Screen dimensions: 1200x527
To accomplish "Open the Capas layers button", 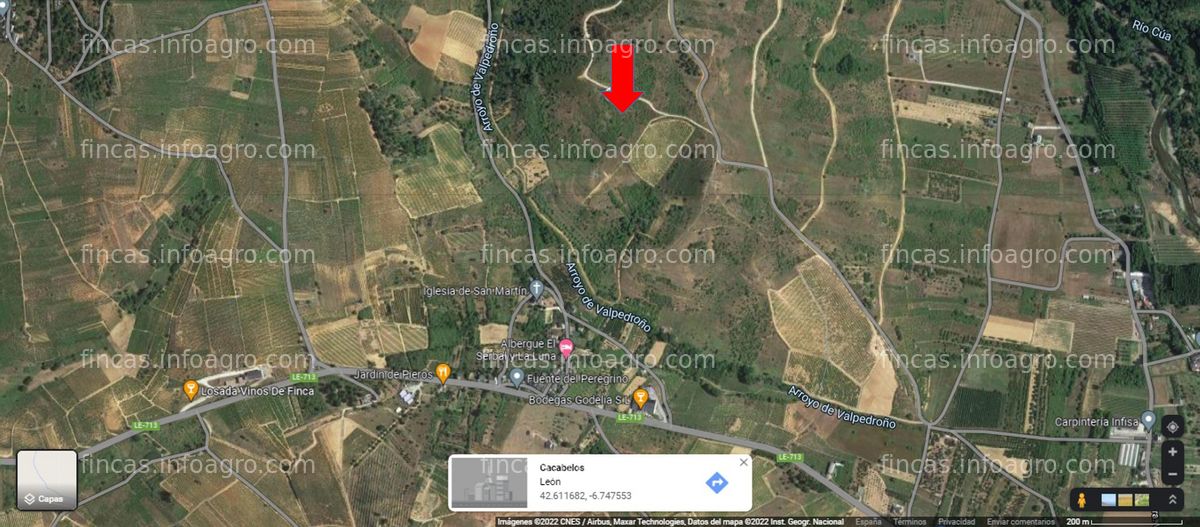I will coord(47,480).
